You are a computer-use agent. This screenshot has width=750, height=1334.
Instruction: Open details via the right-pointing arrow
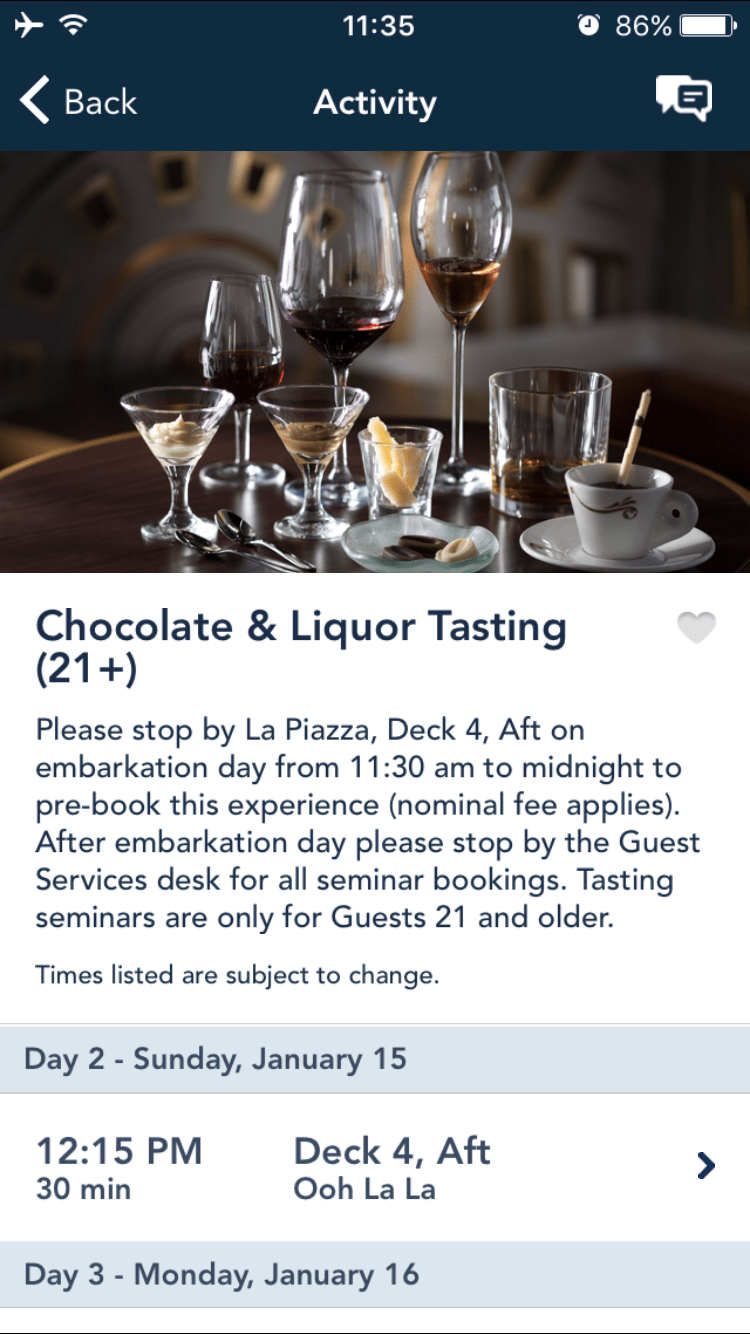[706, 1165]
